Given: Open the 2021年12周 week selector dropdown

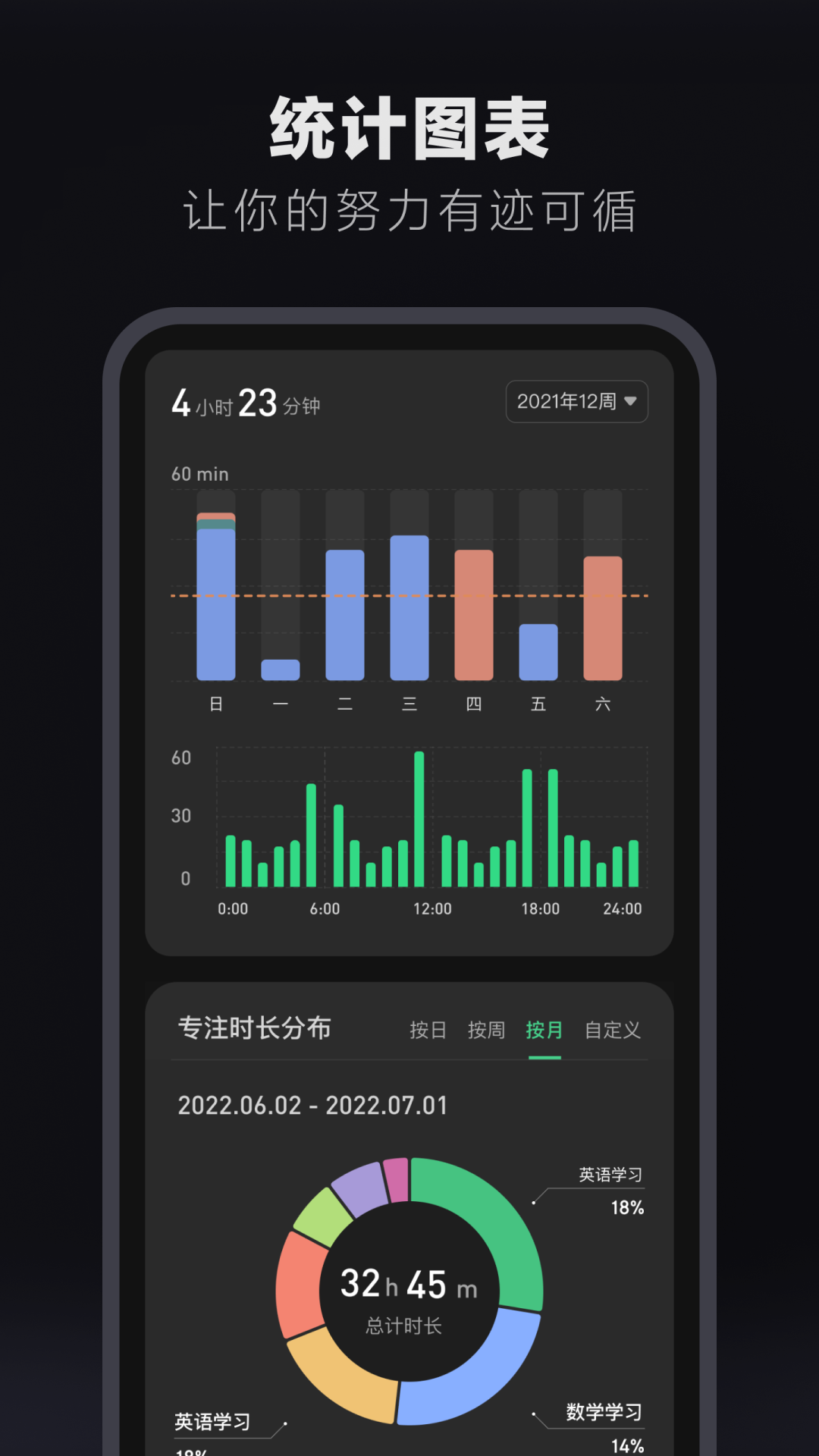Looking at the screenshot, I should pyautogui.click(x=576, y=402).
